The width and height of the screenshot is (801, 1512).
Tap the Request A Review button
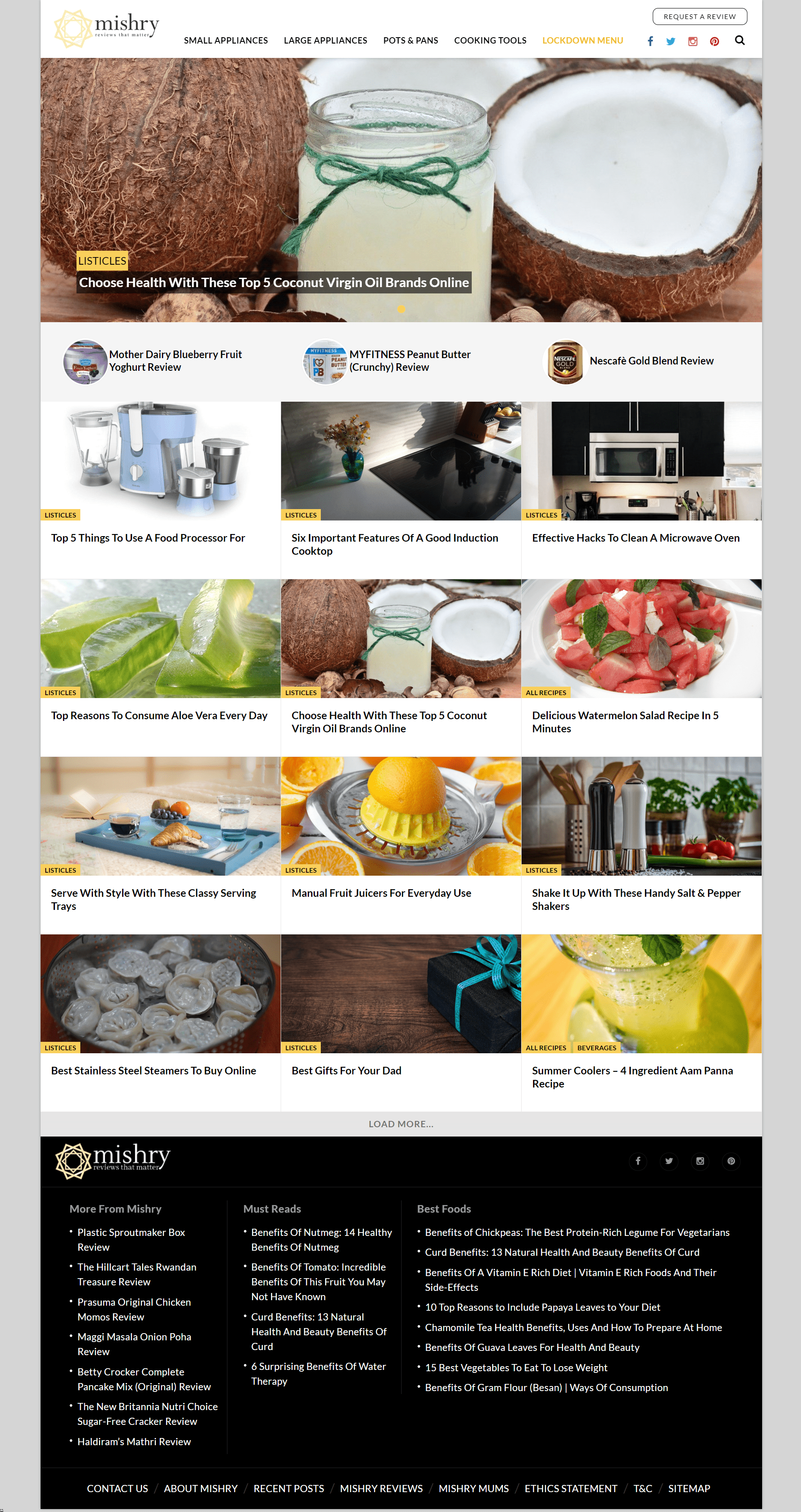click(699, 16)
